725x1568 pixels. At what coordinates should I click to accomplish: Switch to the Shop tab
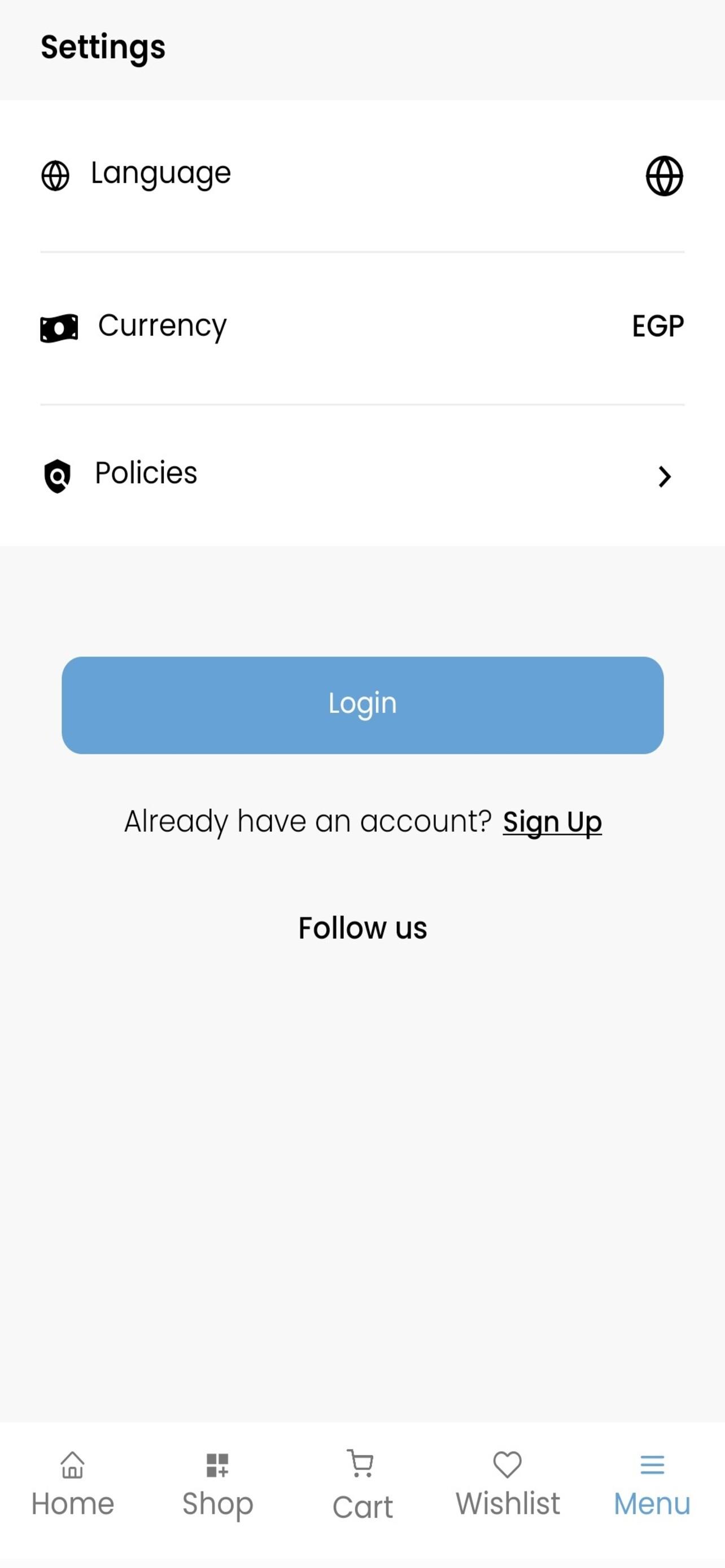pos(217,1484)
